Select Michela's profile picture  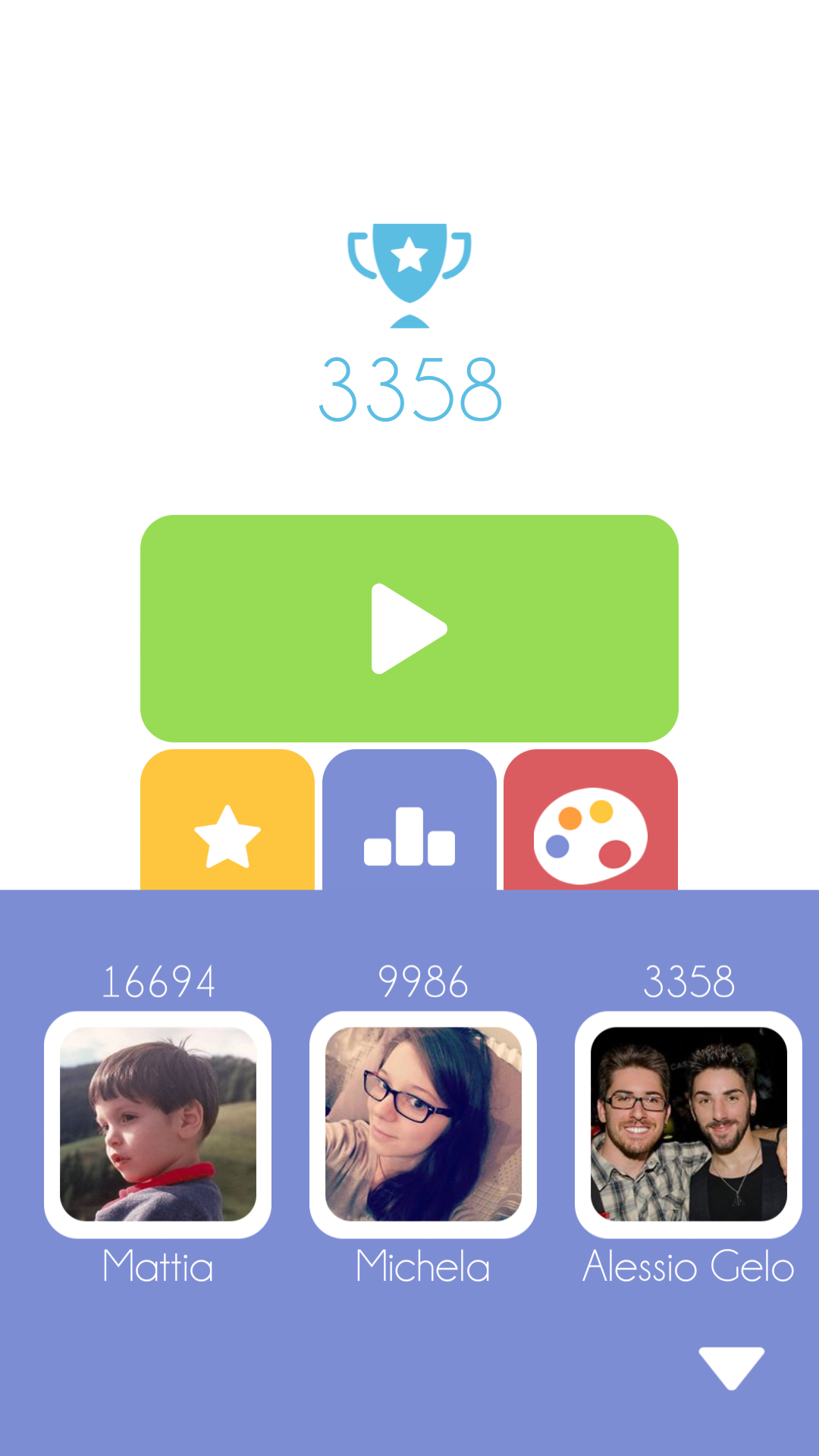click(x=423, y=1124)
